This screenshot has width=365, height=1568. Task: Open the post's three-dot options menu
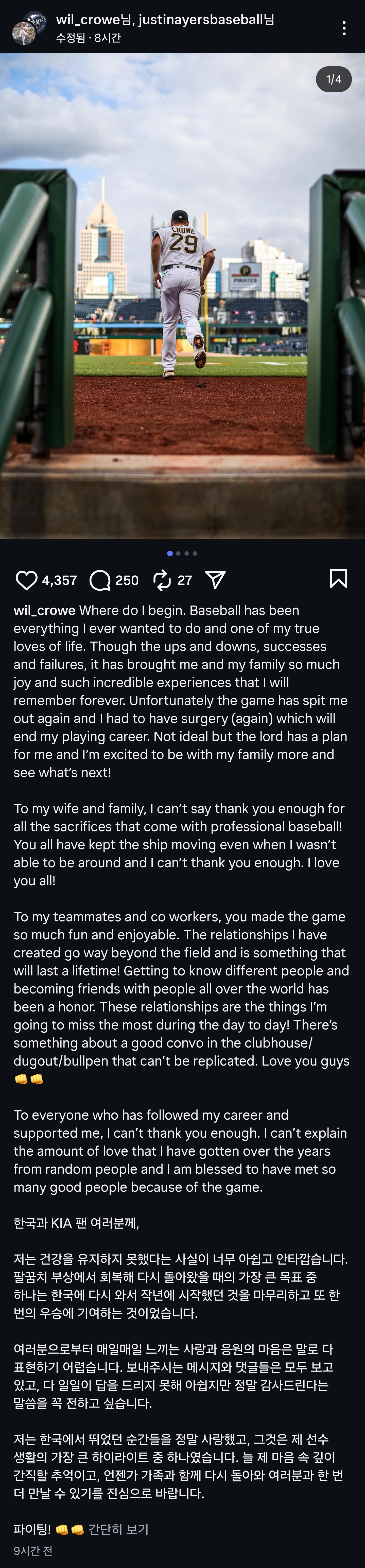coord(344,28)
